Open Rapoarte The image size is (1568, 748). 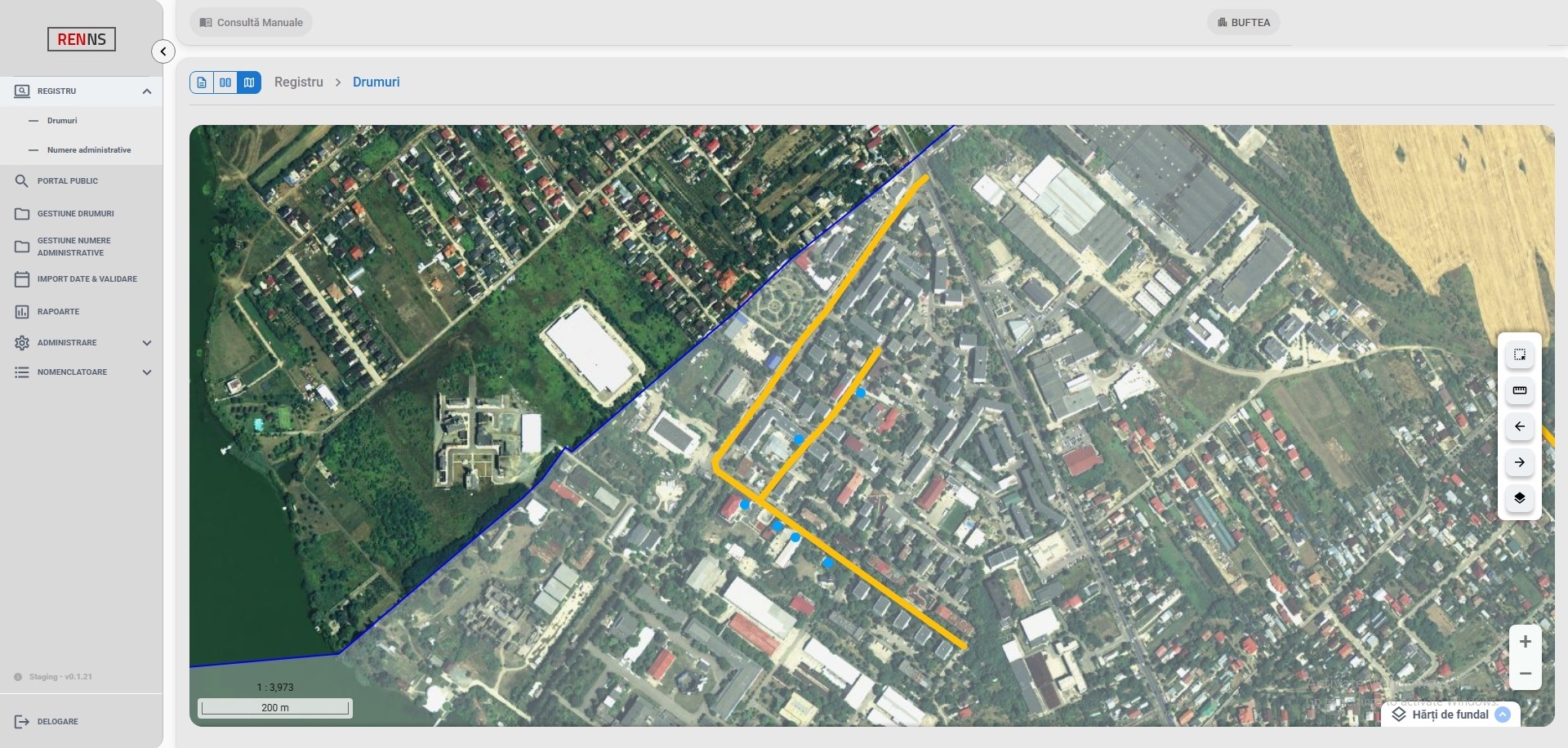pos(58,312)
